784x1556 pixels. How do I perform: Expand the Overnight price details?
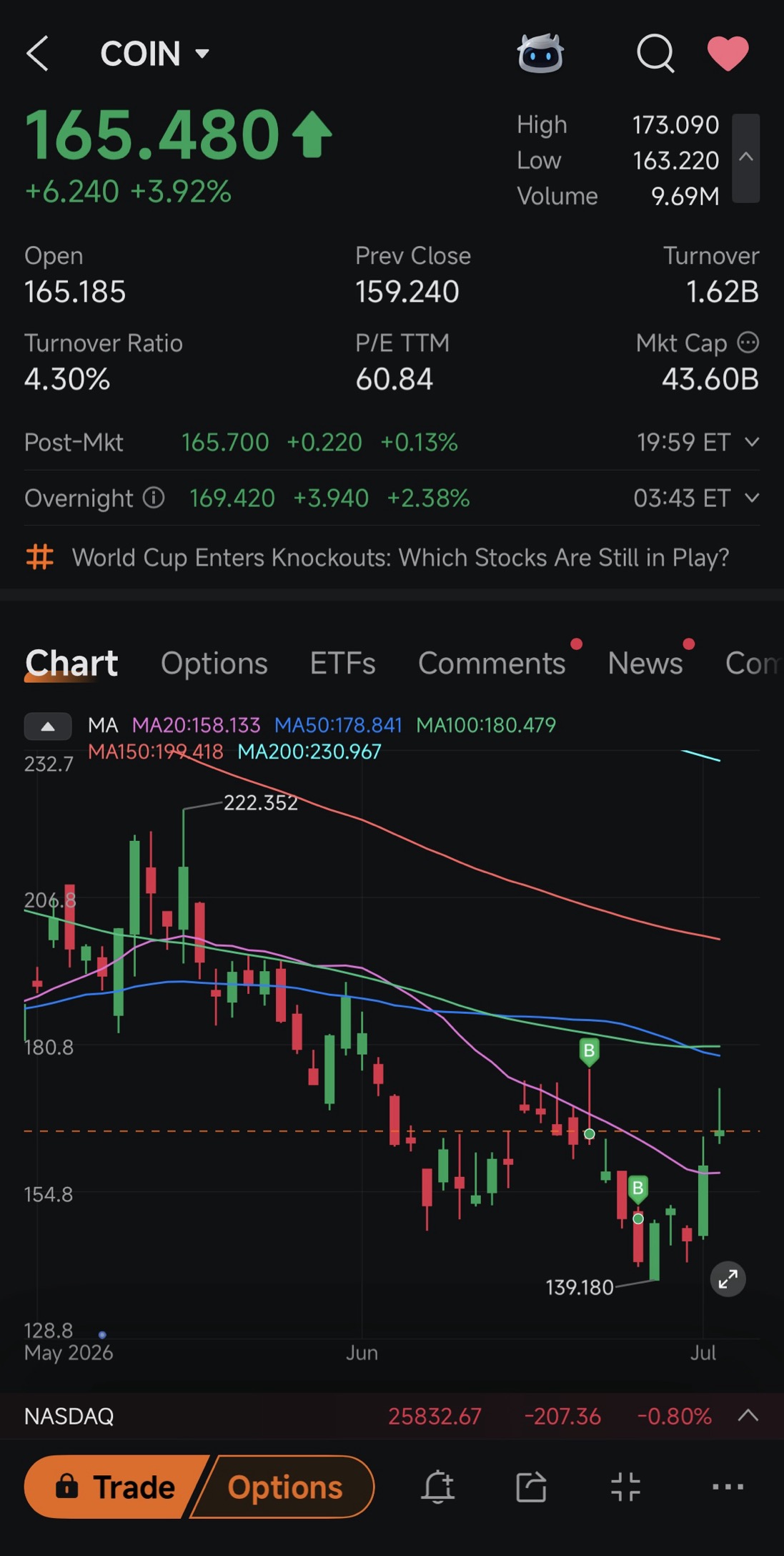tap(752, 498)
